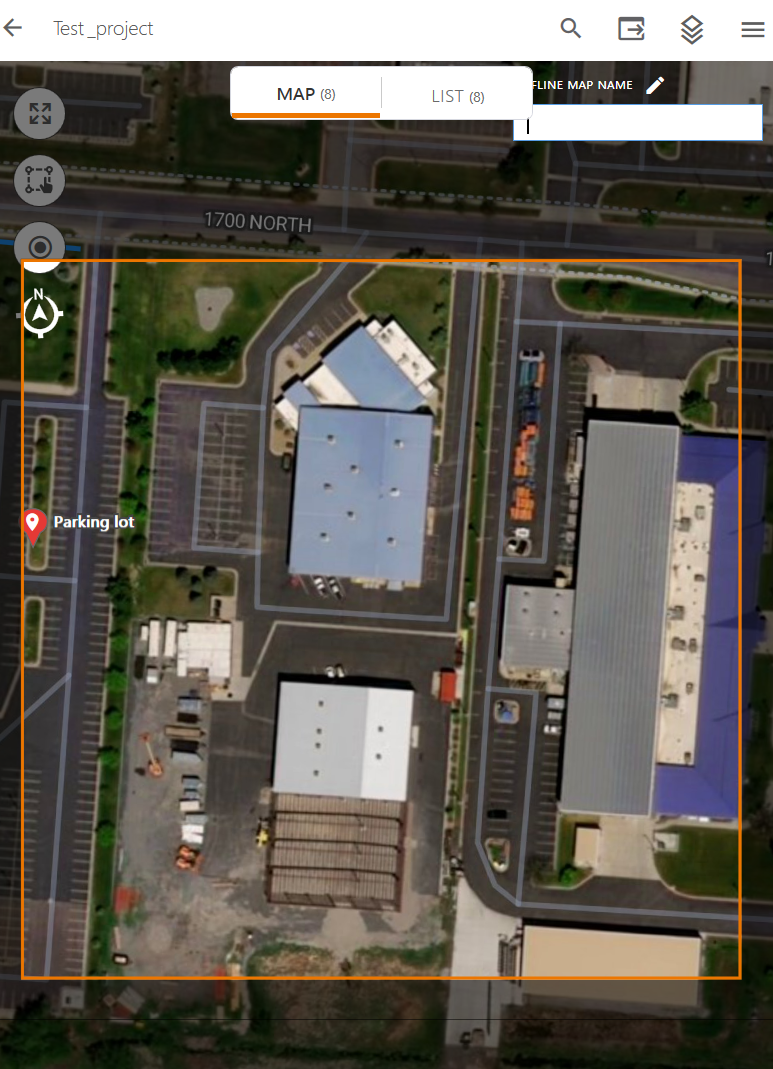Tap the expand arrows map button

click(40, 113)
